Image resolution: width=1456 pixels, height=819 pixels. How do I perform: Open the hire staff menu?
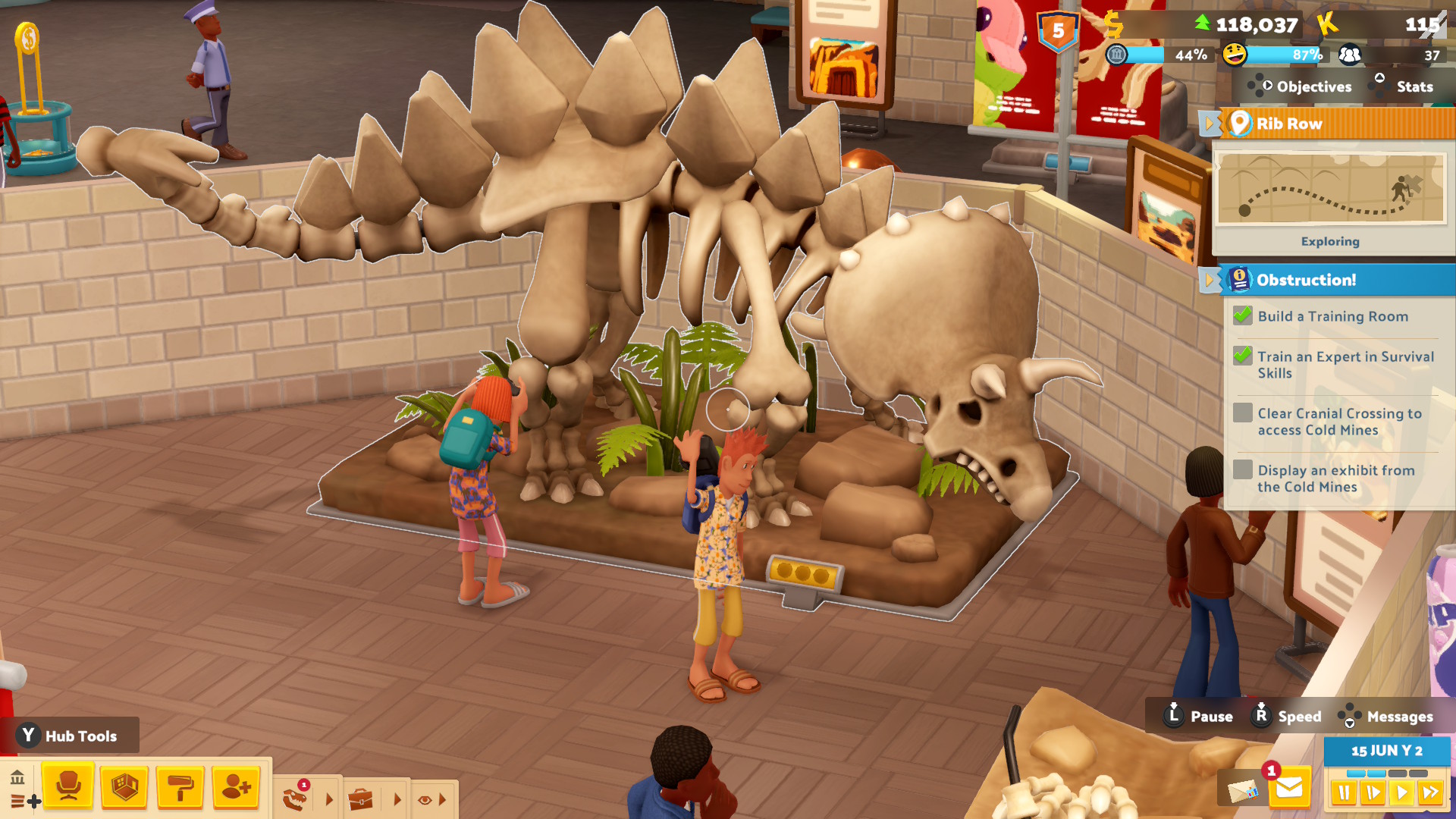[236, 787]
